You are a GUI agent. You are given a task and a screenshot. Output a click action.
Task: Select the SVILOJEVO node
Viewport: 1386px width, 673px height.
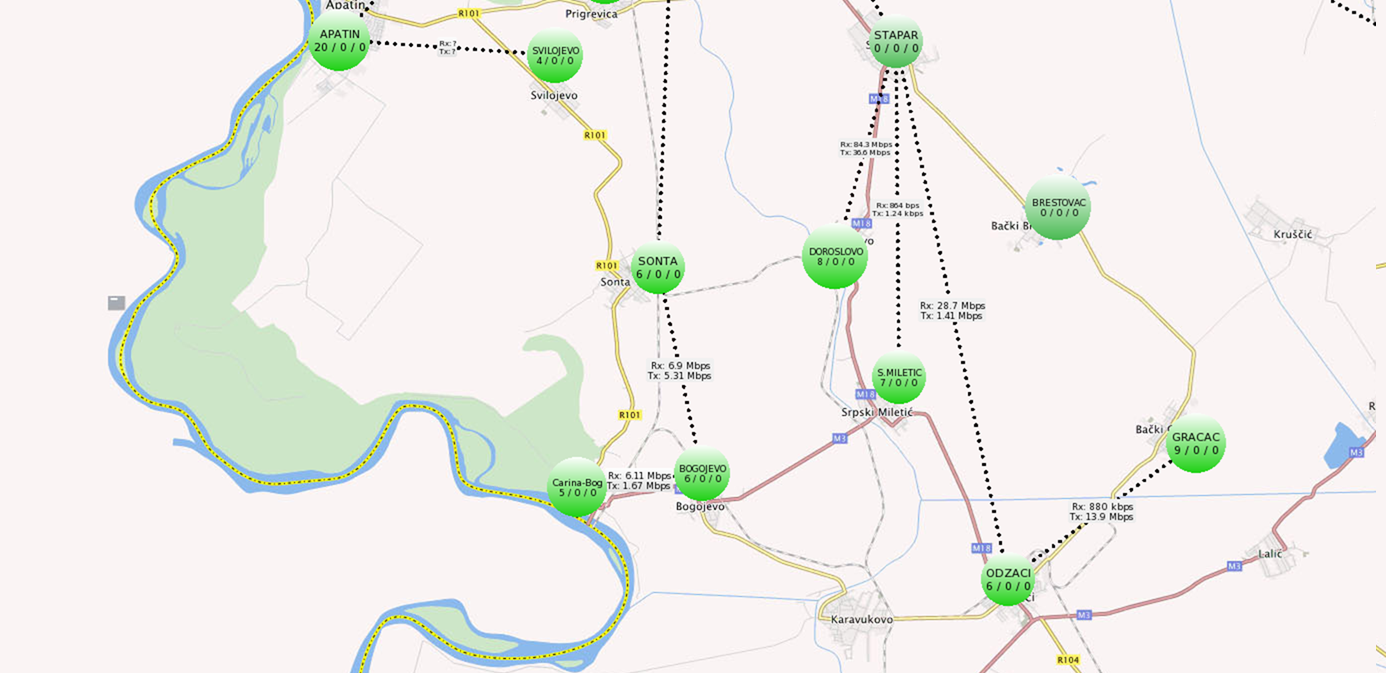[554, 55]
